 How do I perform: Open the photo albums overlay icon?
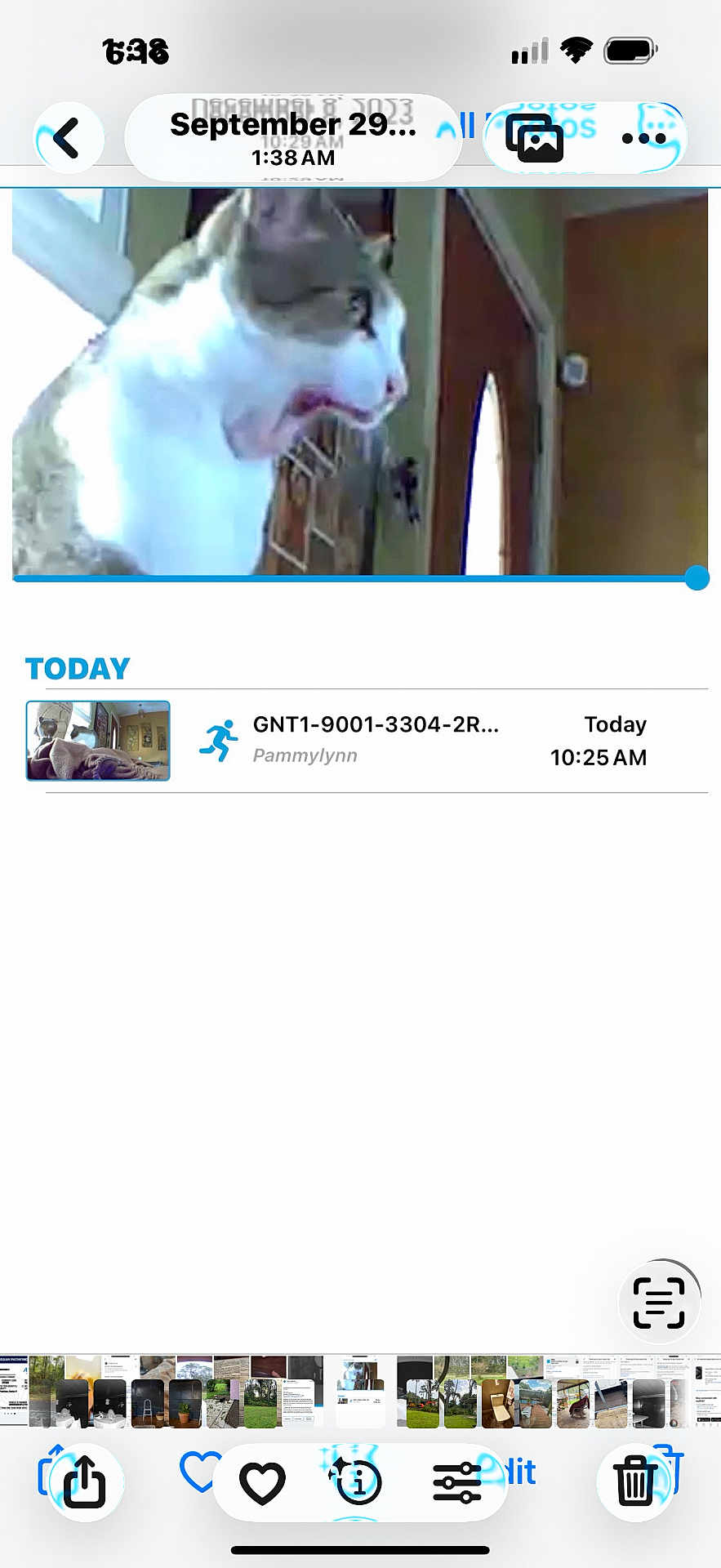point(535,139)
